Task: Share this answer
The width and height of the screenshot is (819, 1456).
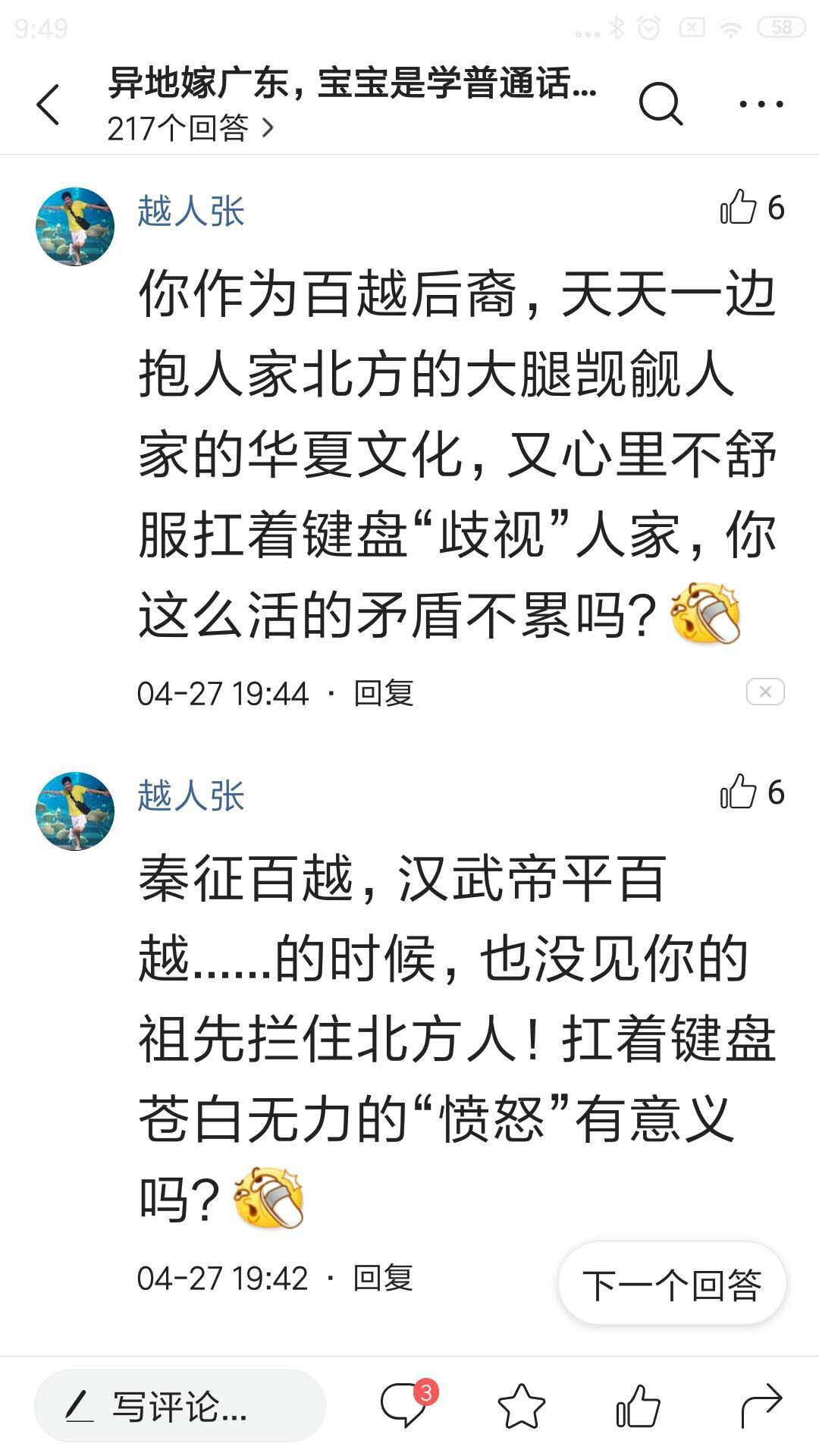Action: point(761,1405)
